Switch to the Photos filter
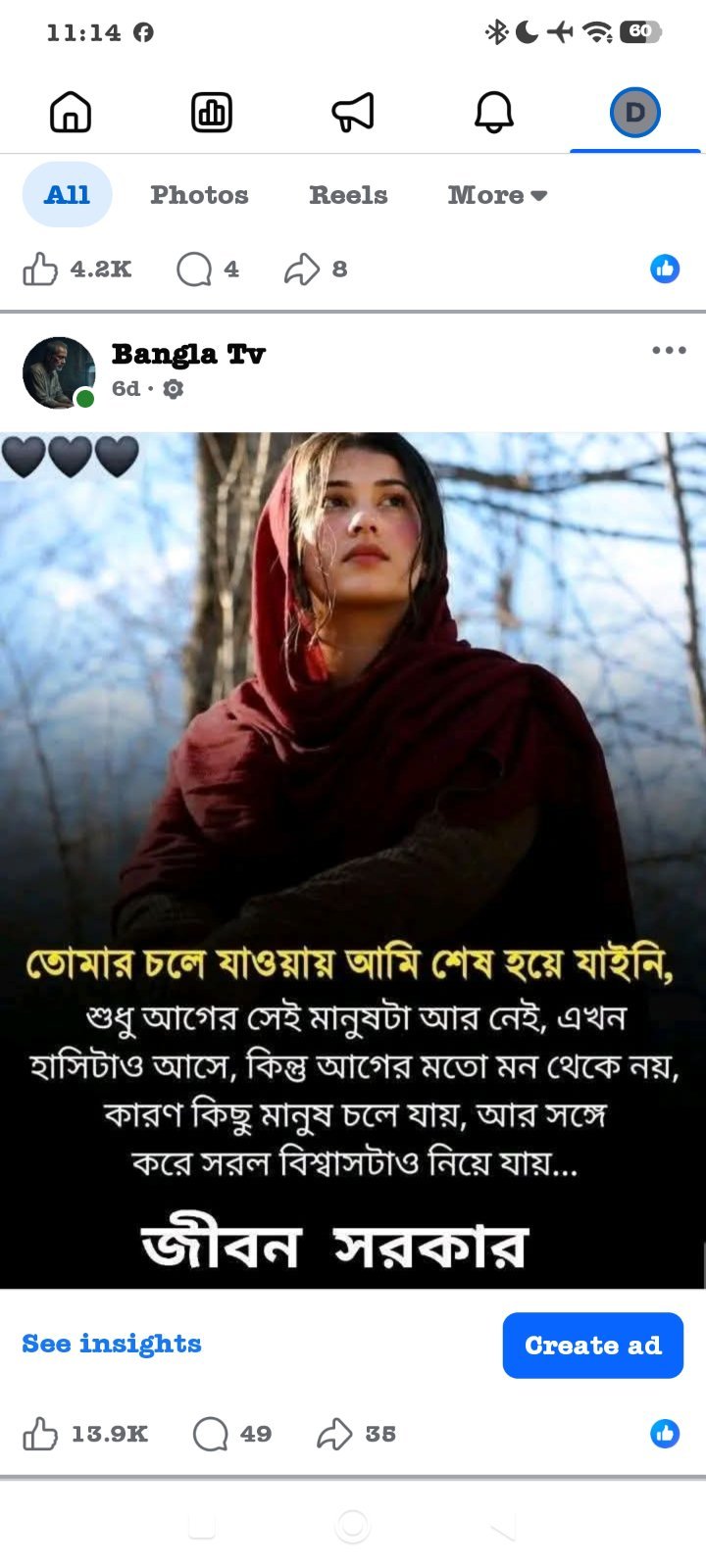Image resolution: width=706 pixels, height=1568 pixels. coord(199,195)
